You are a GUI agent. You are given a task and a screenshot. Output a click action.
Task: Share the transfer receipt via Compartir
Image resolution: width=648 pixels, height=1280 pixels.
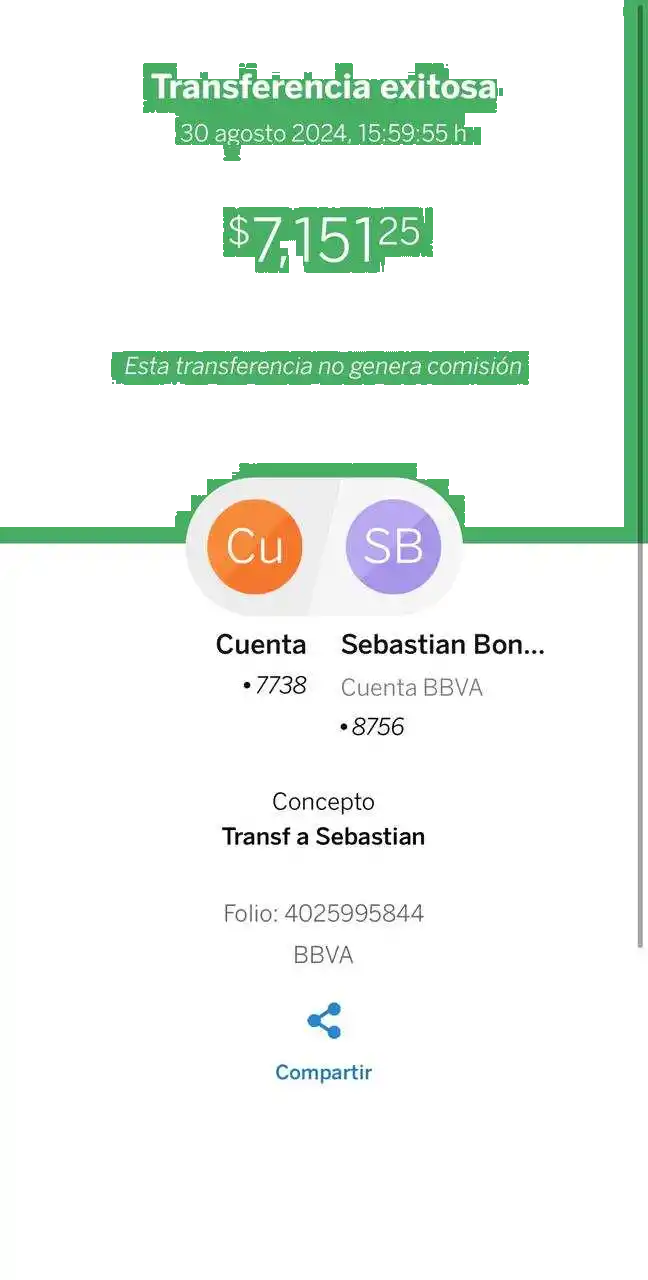(x=324, y=1022)
